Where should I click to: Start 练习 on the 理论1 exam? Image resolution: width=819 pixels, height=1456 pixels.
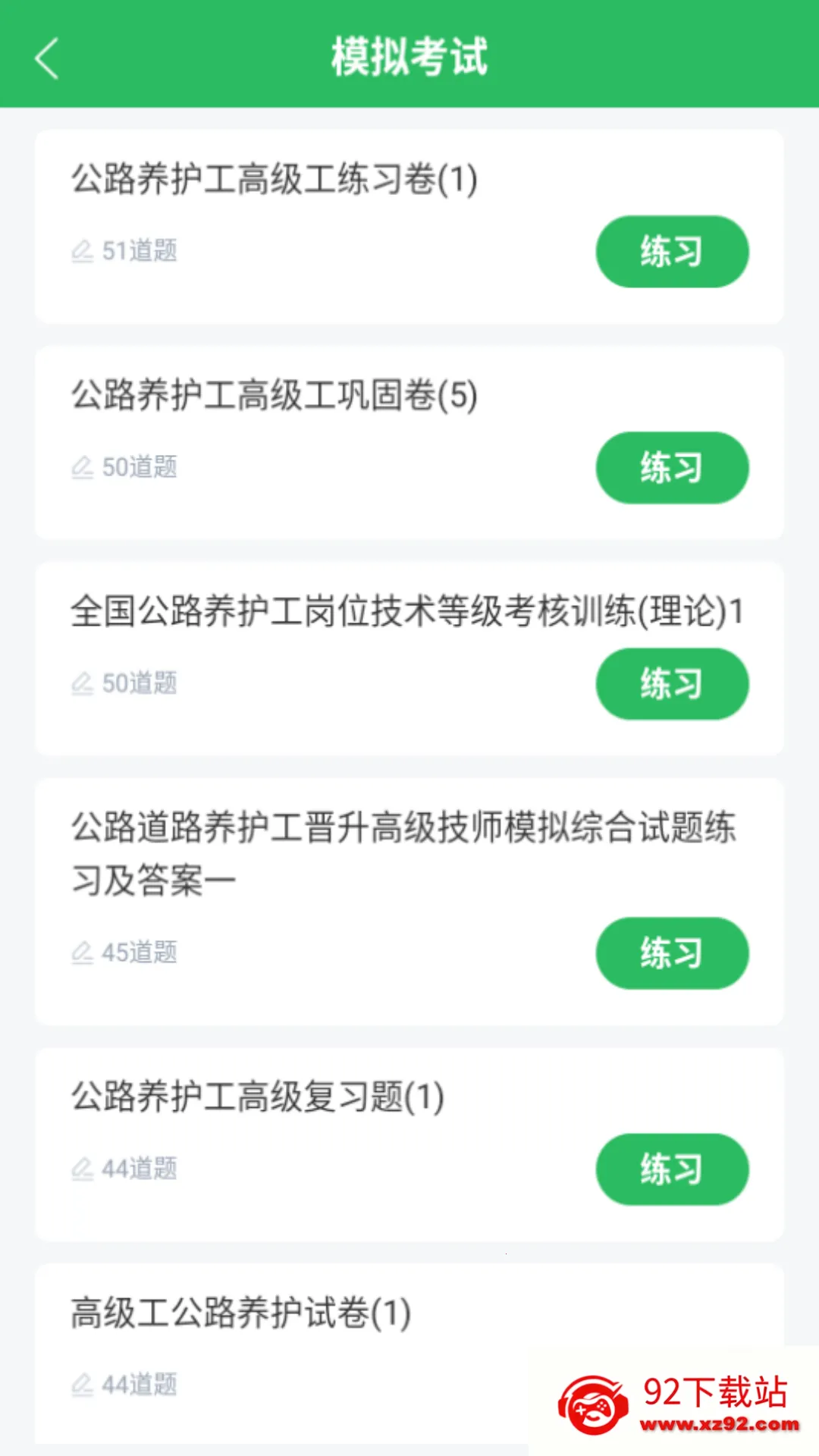tap(672, 683)
